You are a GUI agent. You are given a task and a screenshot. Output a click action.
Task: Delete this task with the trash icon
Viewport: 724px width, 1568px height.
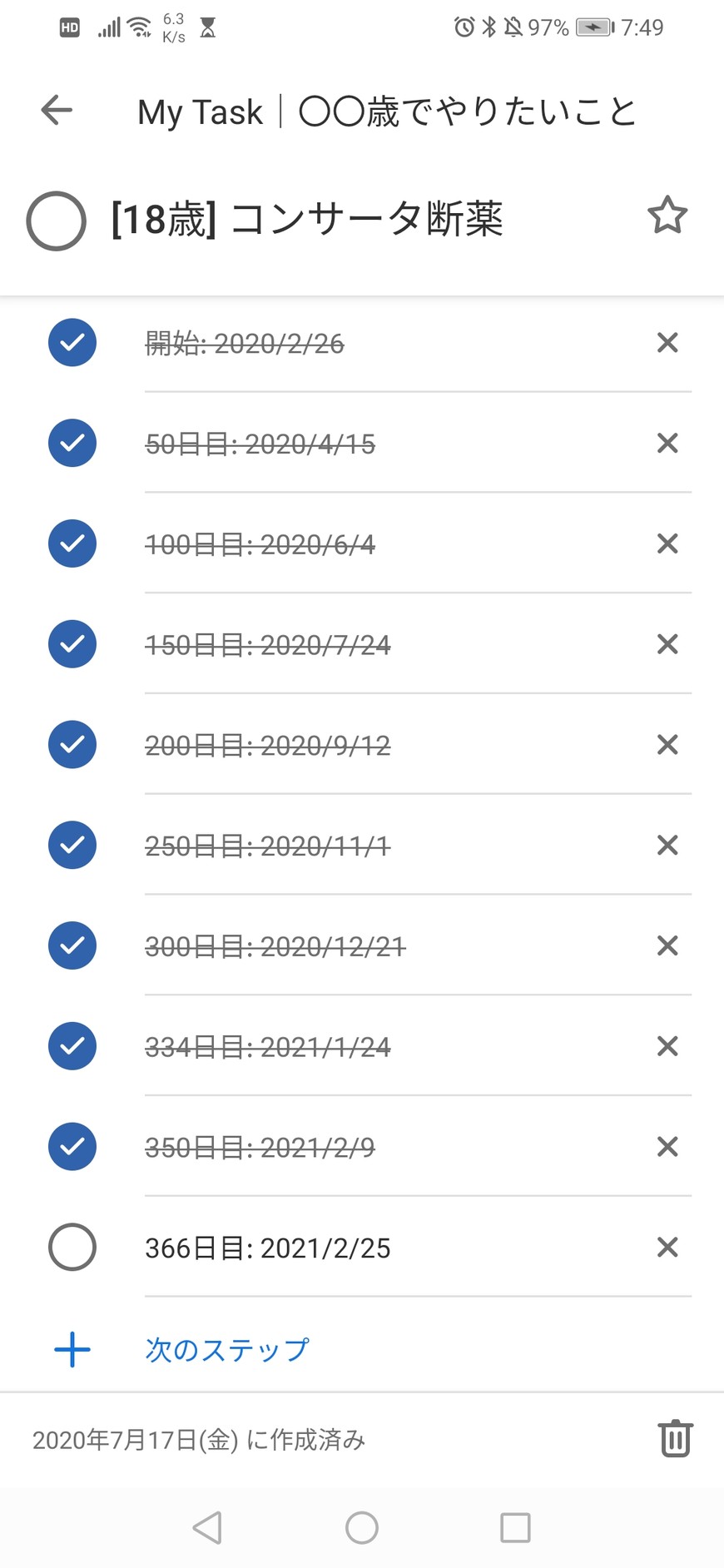675,1438
